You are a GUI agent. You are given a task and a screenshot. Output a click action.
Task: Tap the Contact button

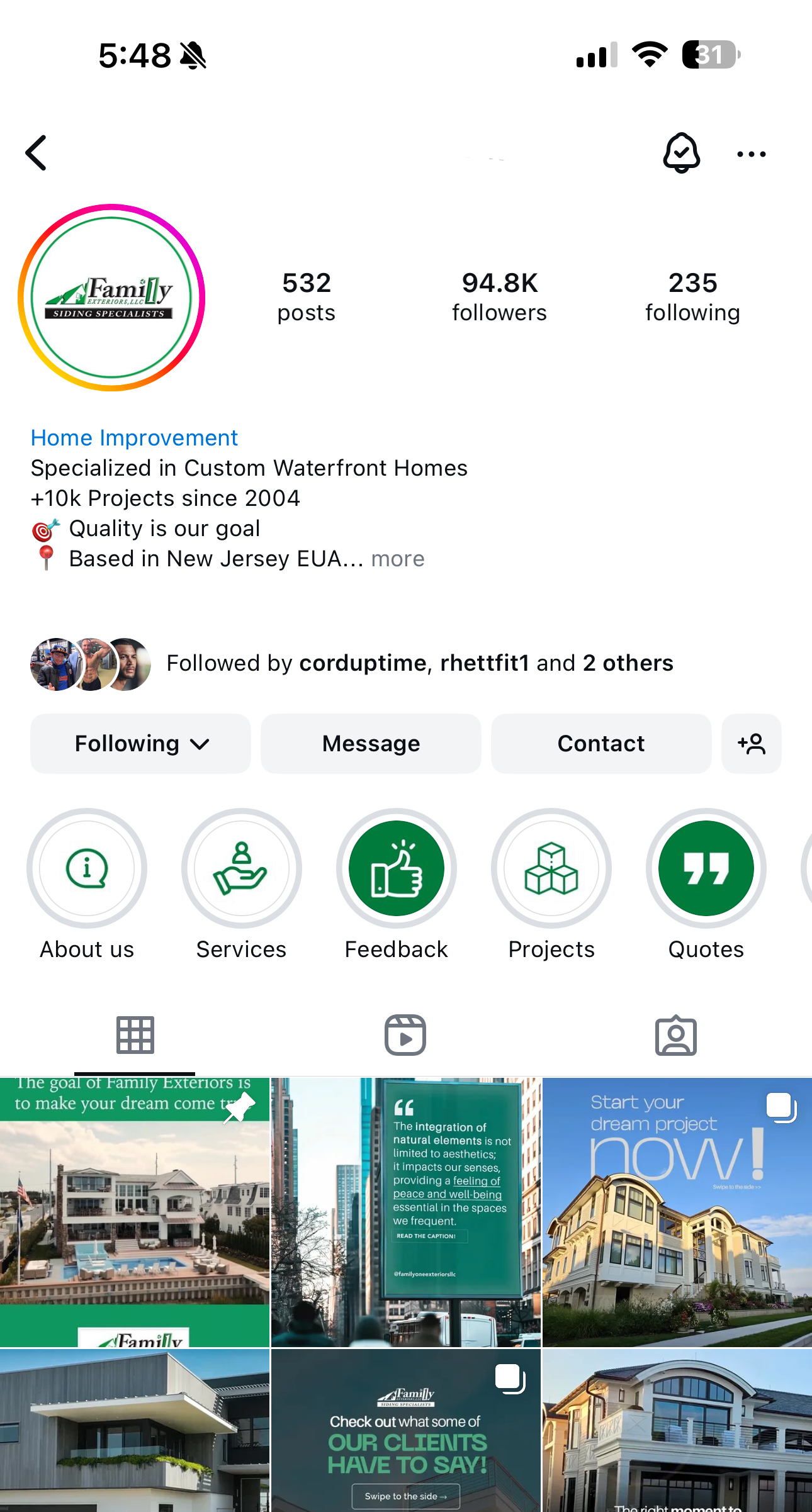601,744
